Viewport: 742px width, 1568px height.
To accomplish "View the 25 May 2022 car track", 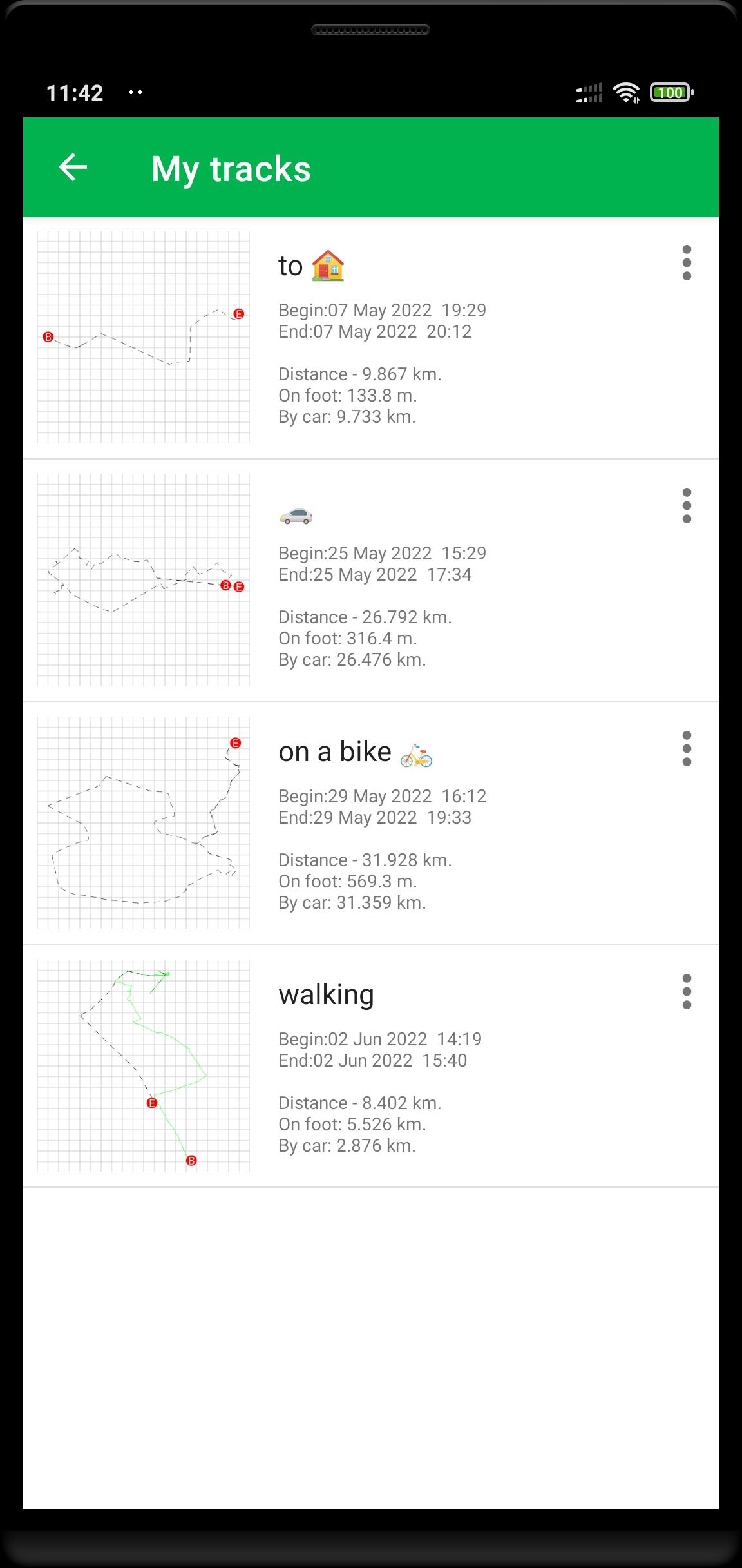I will click(386, 581).
